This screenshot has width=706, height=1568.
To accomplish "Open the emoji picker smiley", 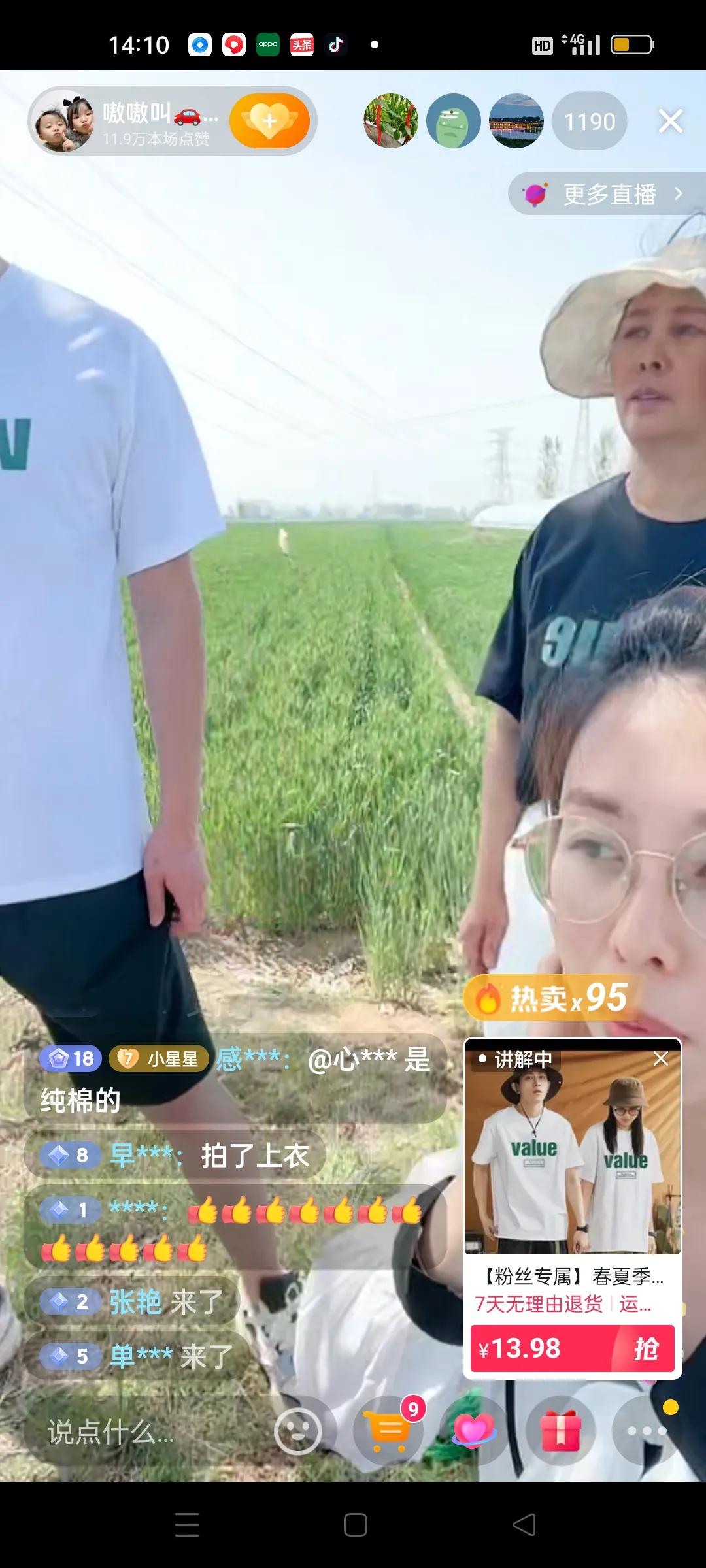I will (298, 1432).
